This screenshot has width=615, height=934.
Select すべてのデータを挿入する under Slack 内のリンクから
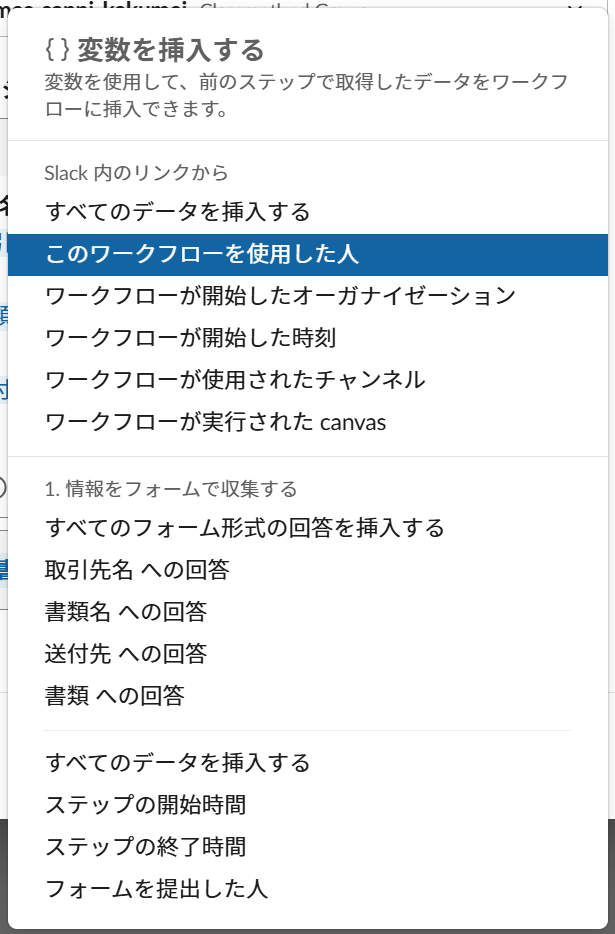(178, 212)
